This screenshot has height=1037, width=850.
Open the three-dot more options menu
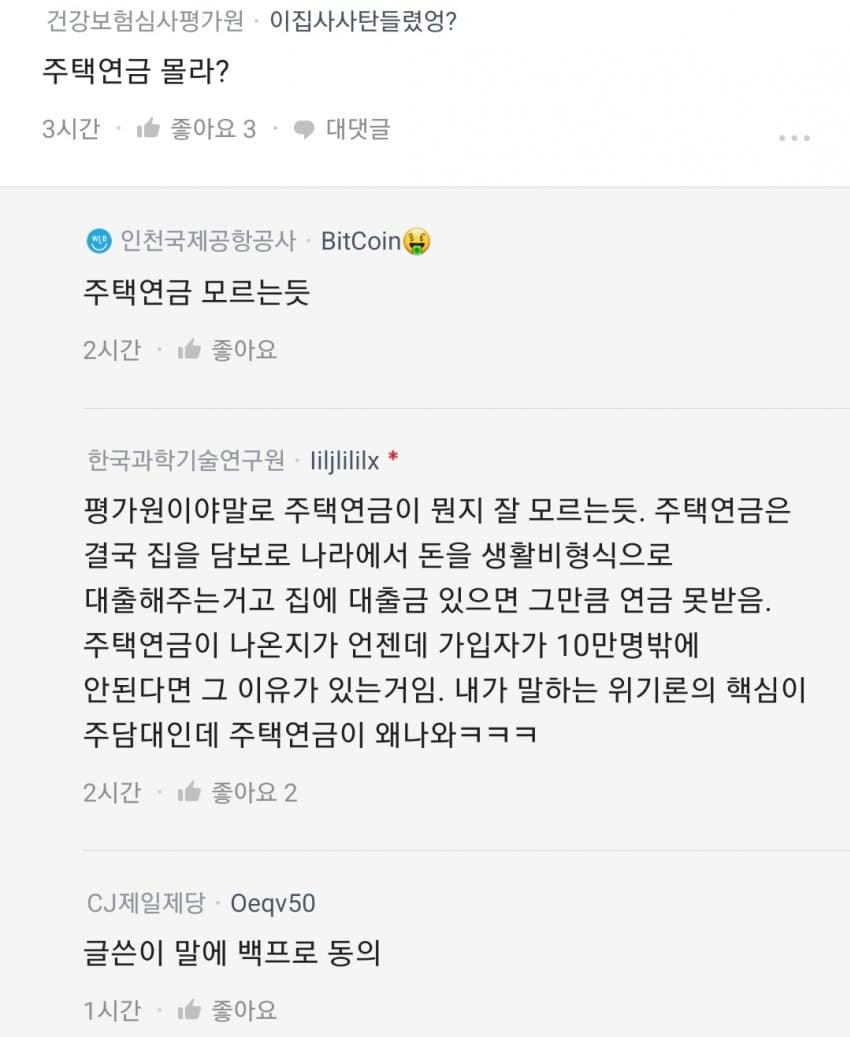793,140
